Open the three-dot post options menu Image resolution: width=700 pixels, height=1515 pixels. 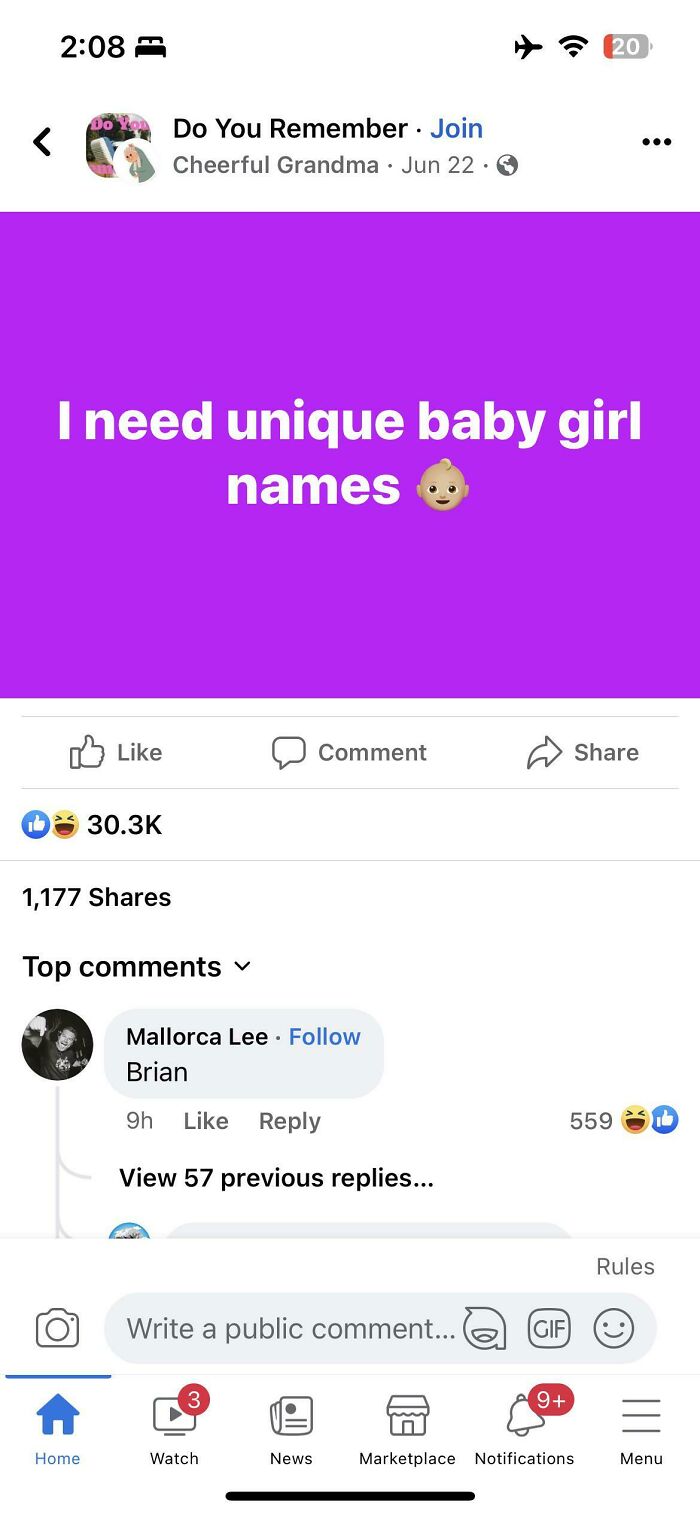tap(656, 142)
